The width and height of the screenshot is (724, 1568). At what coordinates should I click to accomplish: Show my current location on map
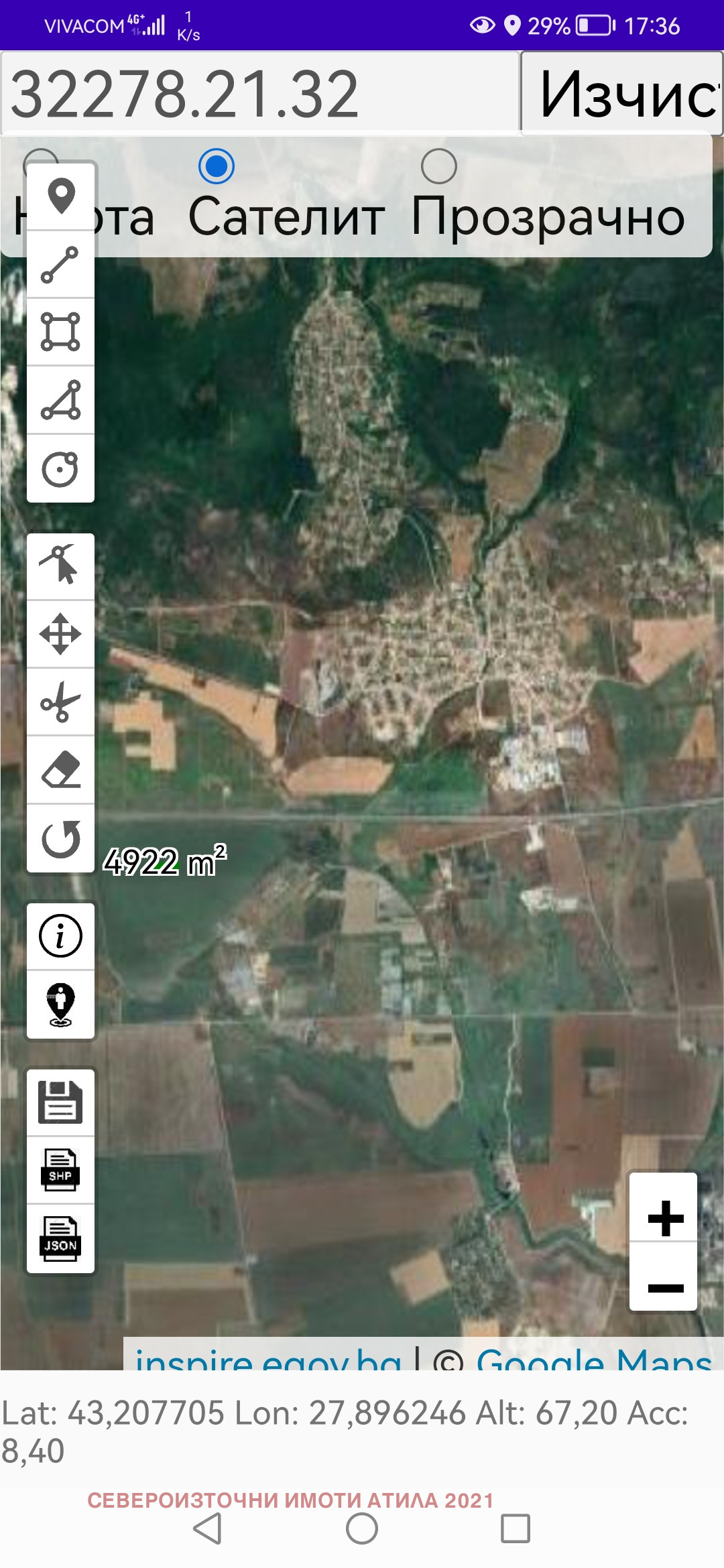60,1004
